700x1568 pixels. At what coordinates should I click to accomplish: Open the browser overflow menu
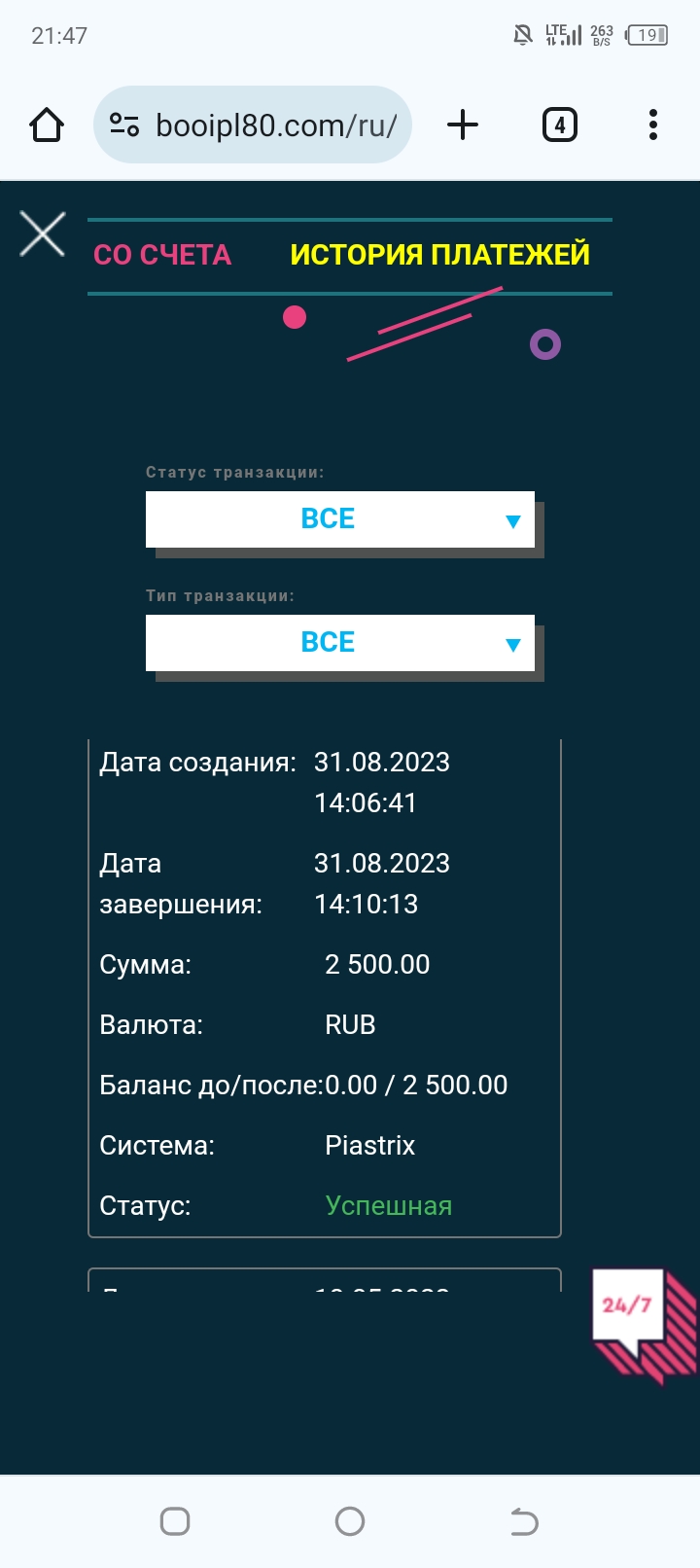(x=652, y=125)
